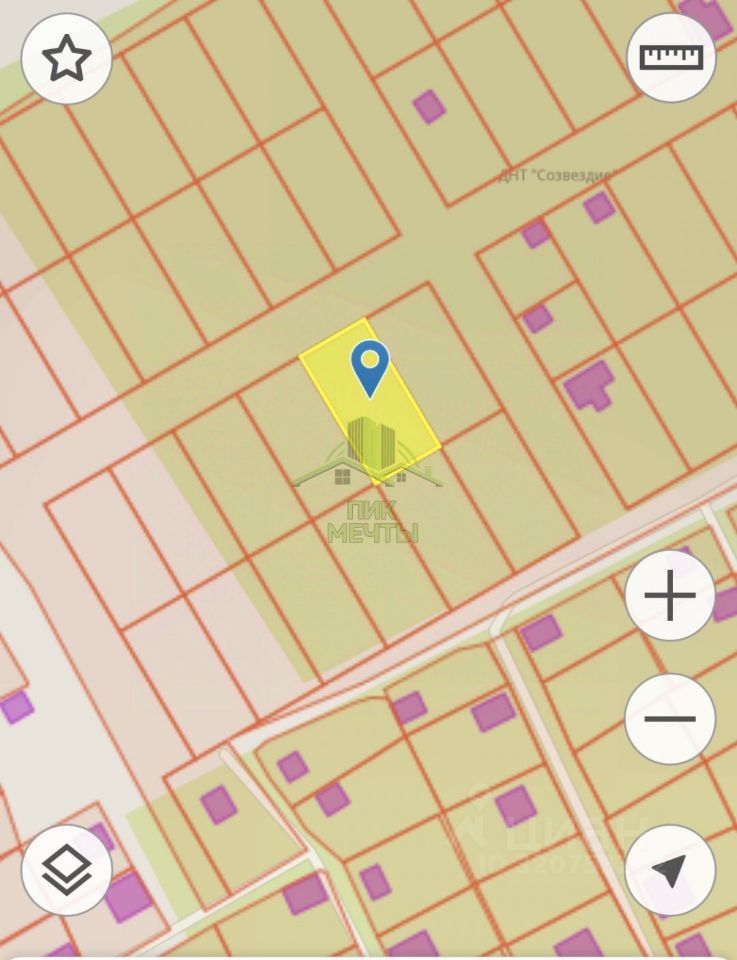
Task: Zoom in on the map
Action: tap(670, 596)
